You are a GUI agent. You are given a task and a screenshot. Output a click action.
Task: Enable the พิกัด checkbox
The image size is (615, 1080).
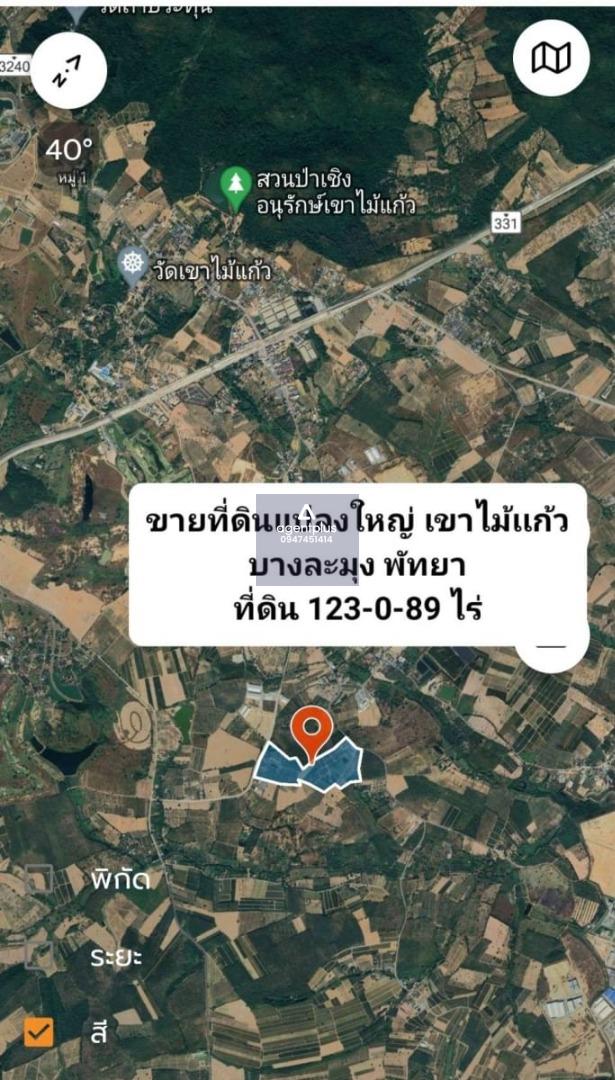(39, 879)
